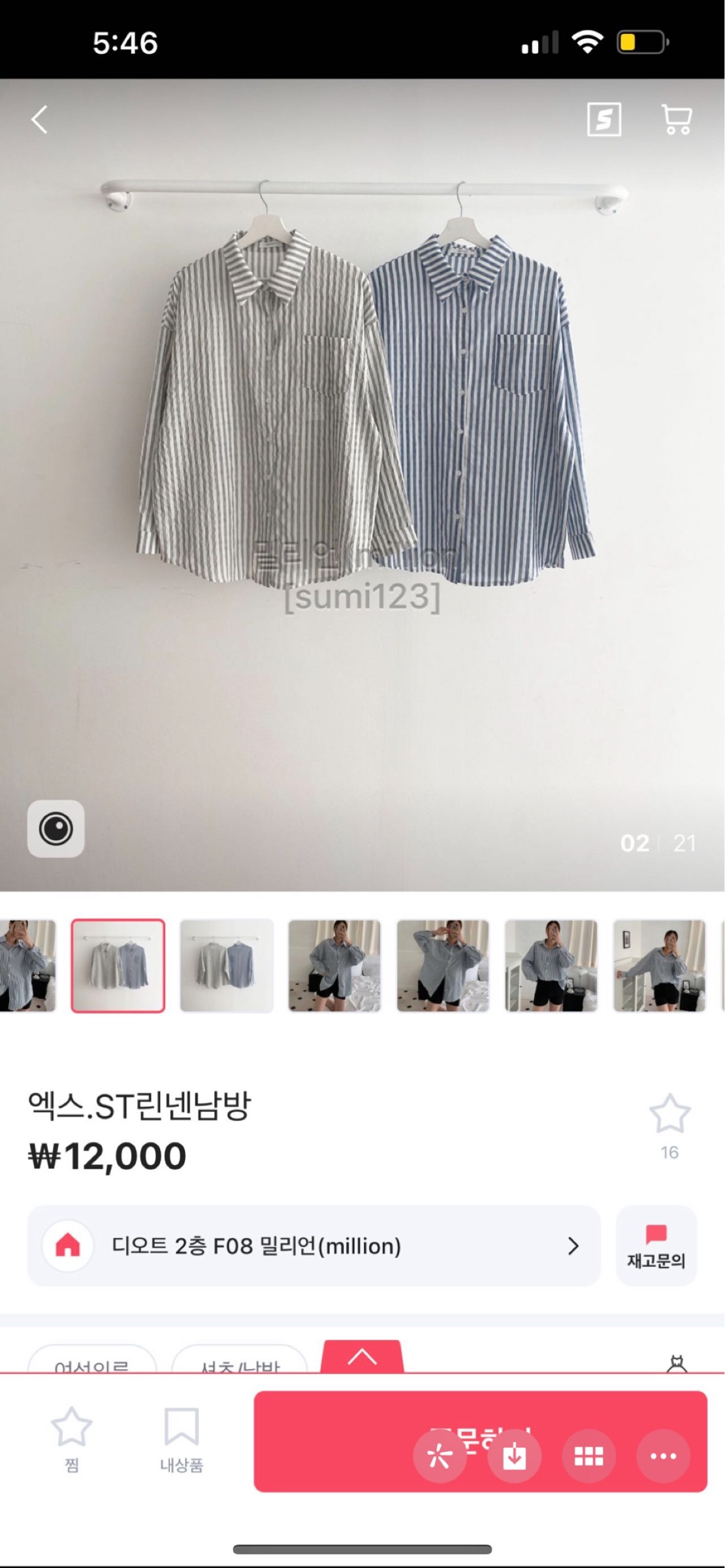Expand store details with the right chevron
The width and height of the screenshot is (725, 1568).
(573, 1247)
